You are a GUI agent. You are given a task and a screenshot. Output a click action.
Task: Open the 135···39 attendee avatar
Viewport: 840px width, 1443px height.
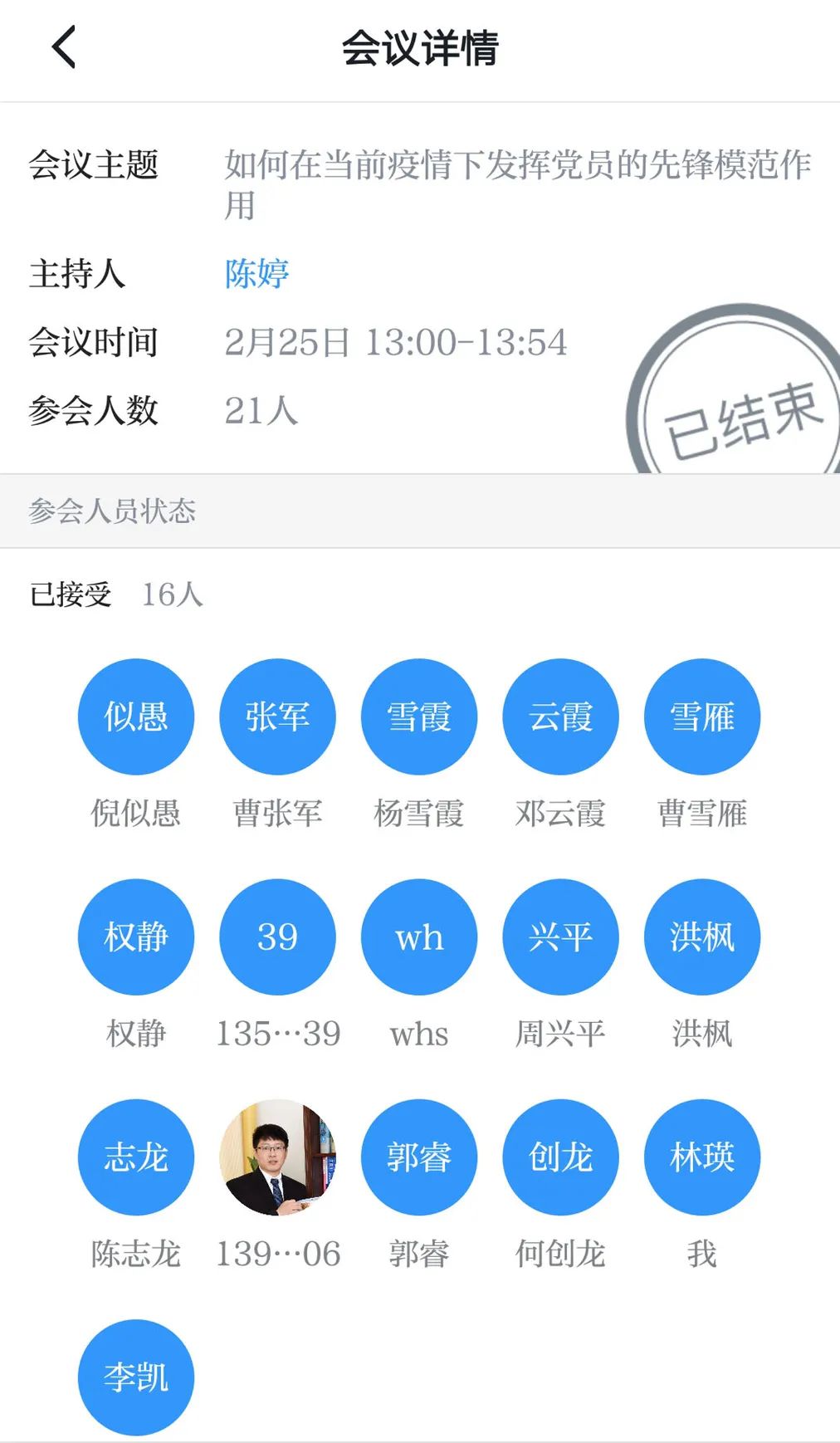[277, 937]
